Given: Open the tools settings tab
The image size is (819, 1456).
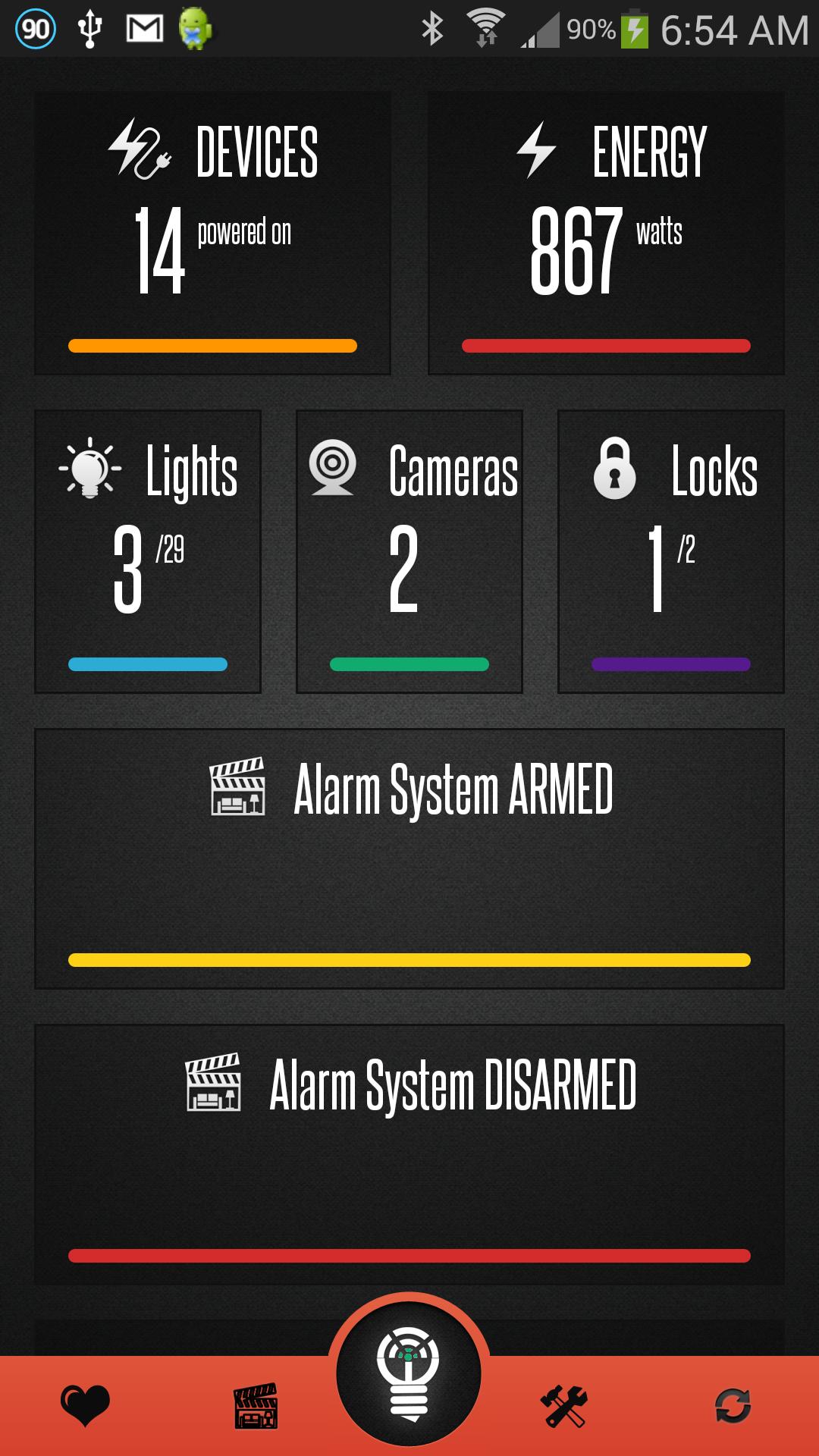Looking at the screenshot, I should (x=564, y=1405).
